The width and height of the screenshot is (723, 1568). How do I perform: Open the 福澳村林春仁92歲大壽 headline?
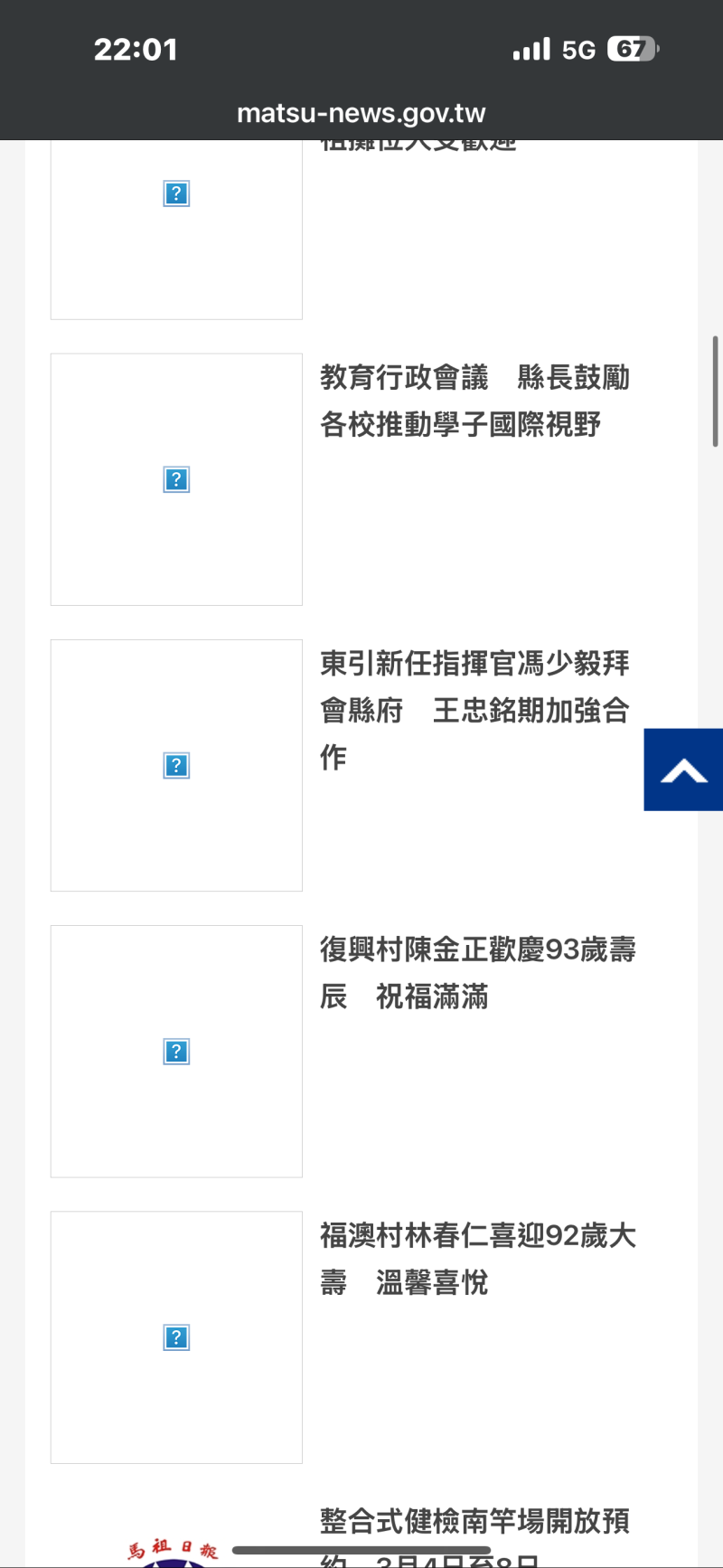pyautogui.click(x=478, y=1259)
